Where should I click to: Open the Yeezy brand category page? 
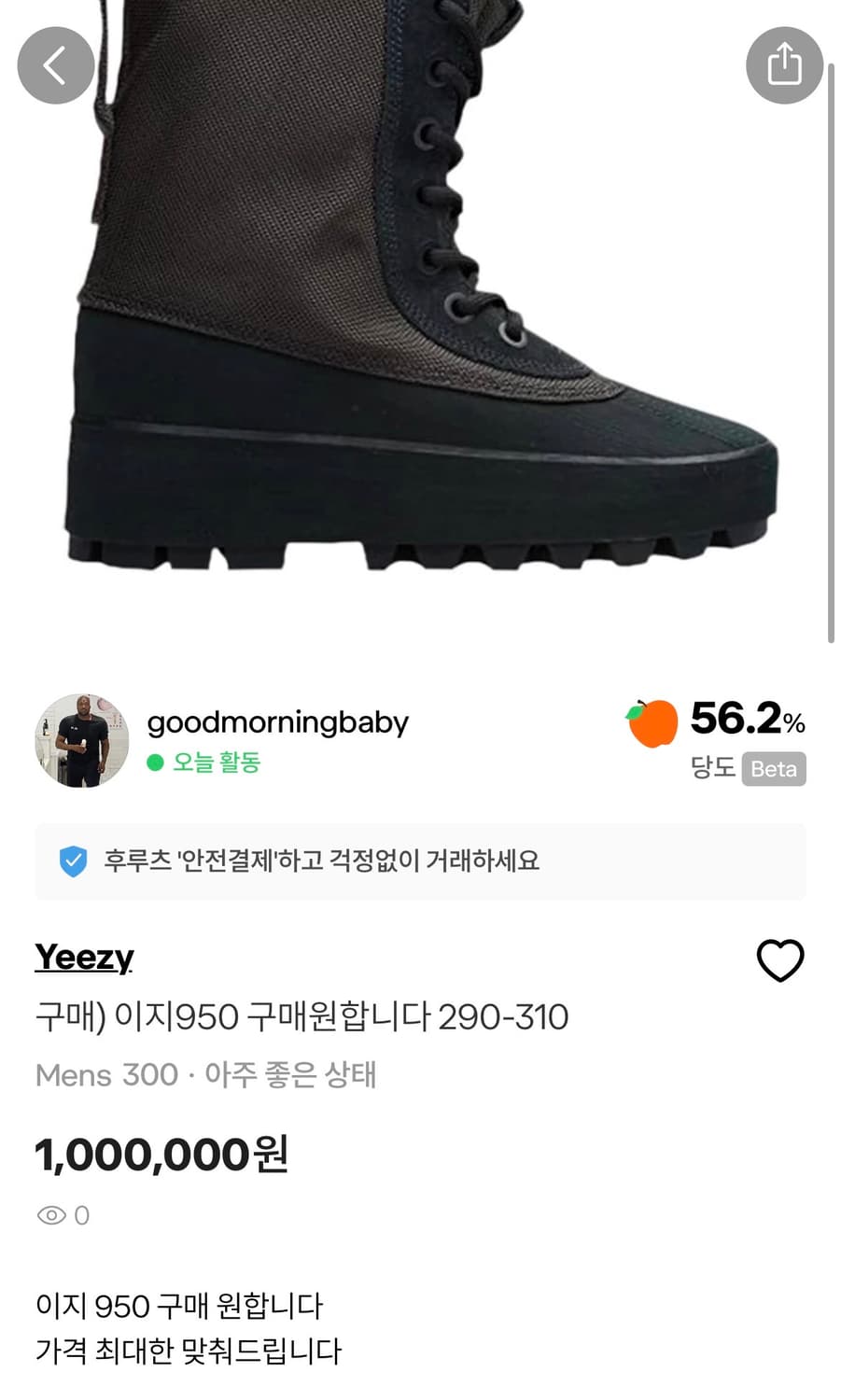84,958
